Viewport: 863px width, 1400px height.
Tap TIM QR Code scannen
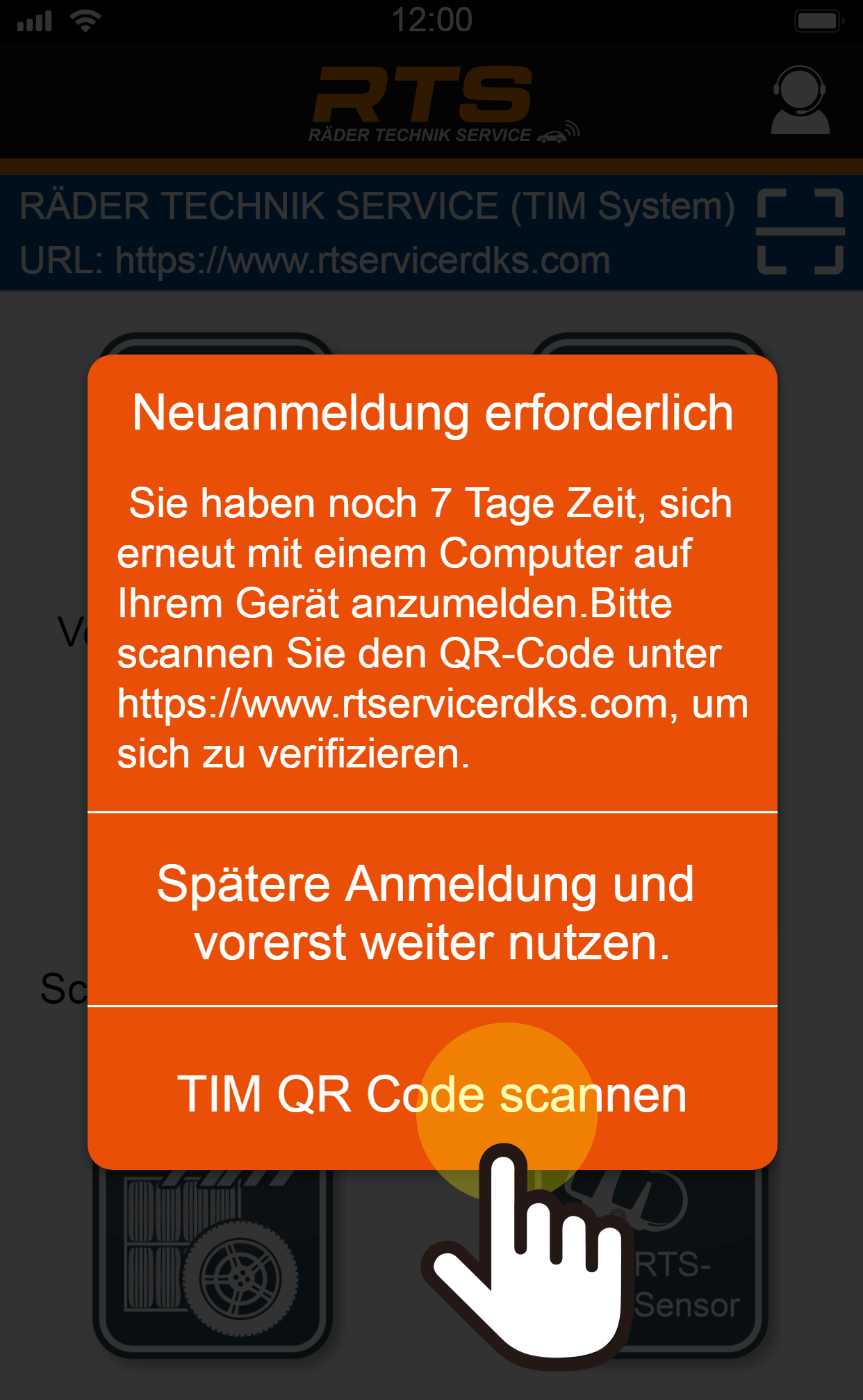(431, 1093)
